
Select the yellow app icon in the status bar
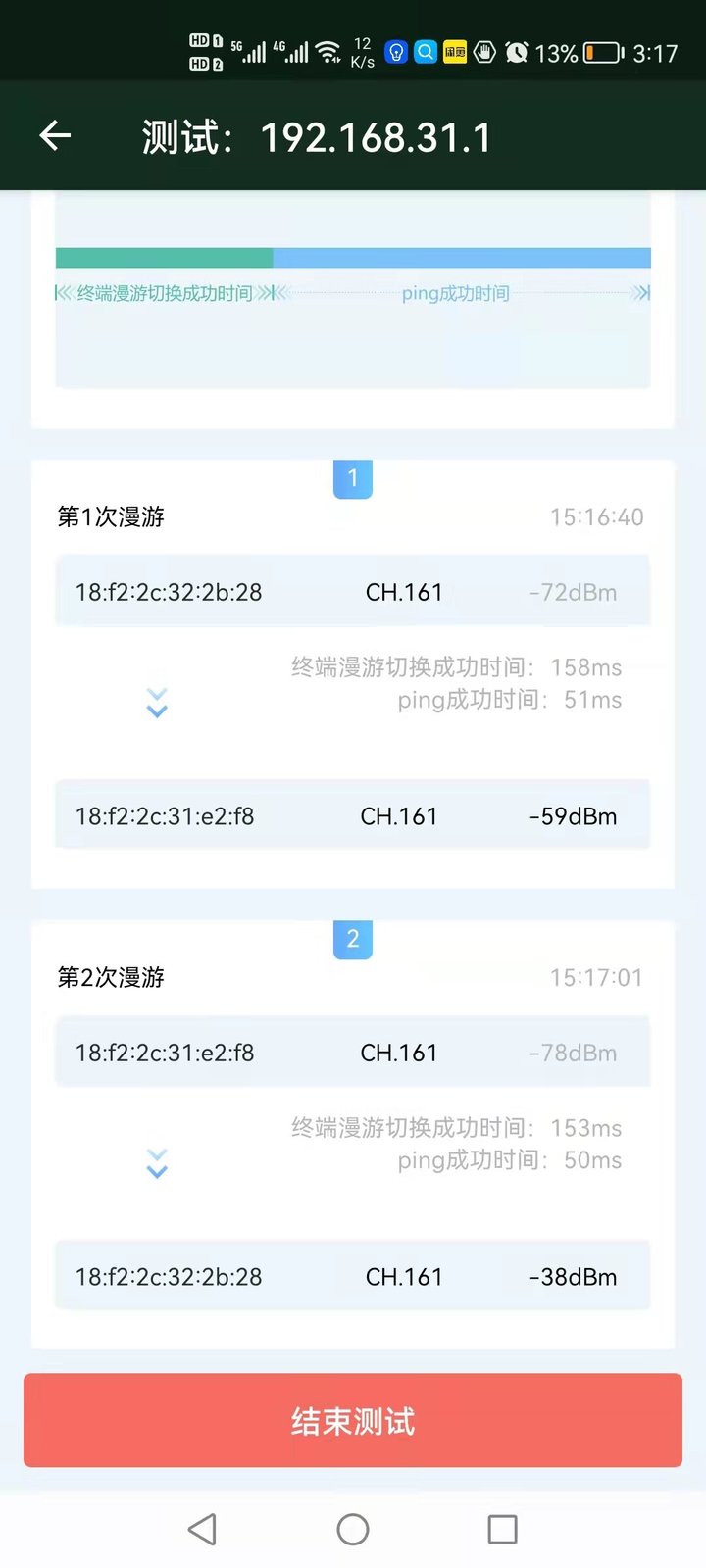pyautogui.click(x=455, y=52)
